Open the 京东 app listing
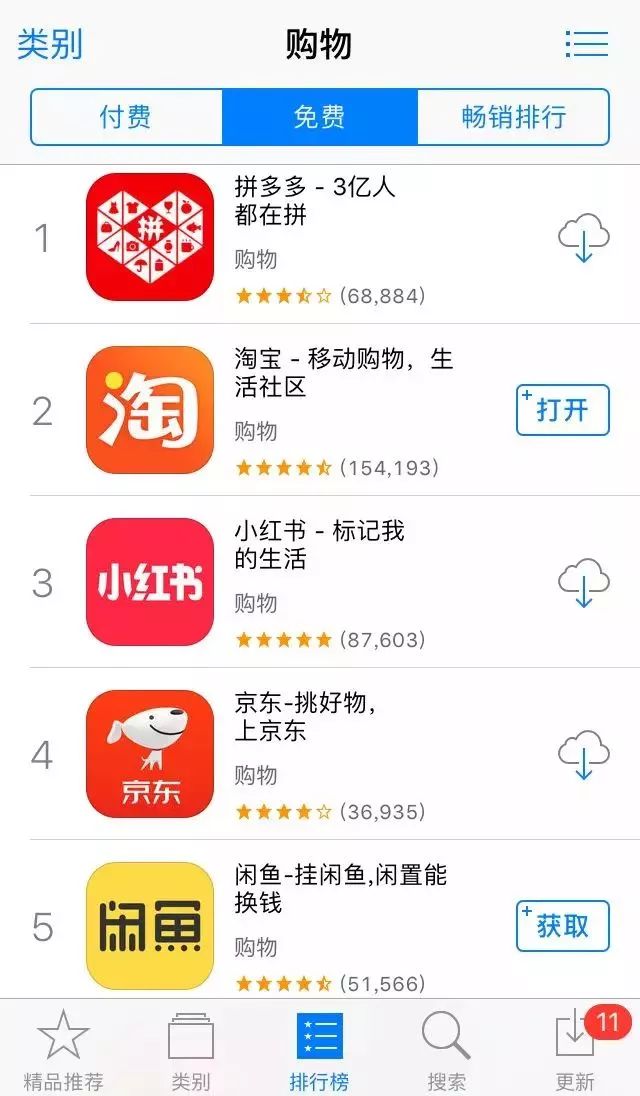The height and width of the screenshot is (1096, 640). point(150,754)
